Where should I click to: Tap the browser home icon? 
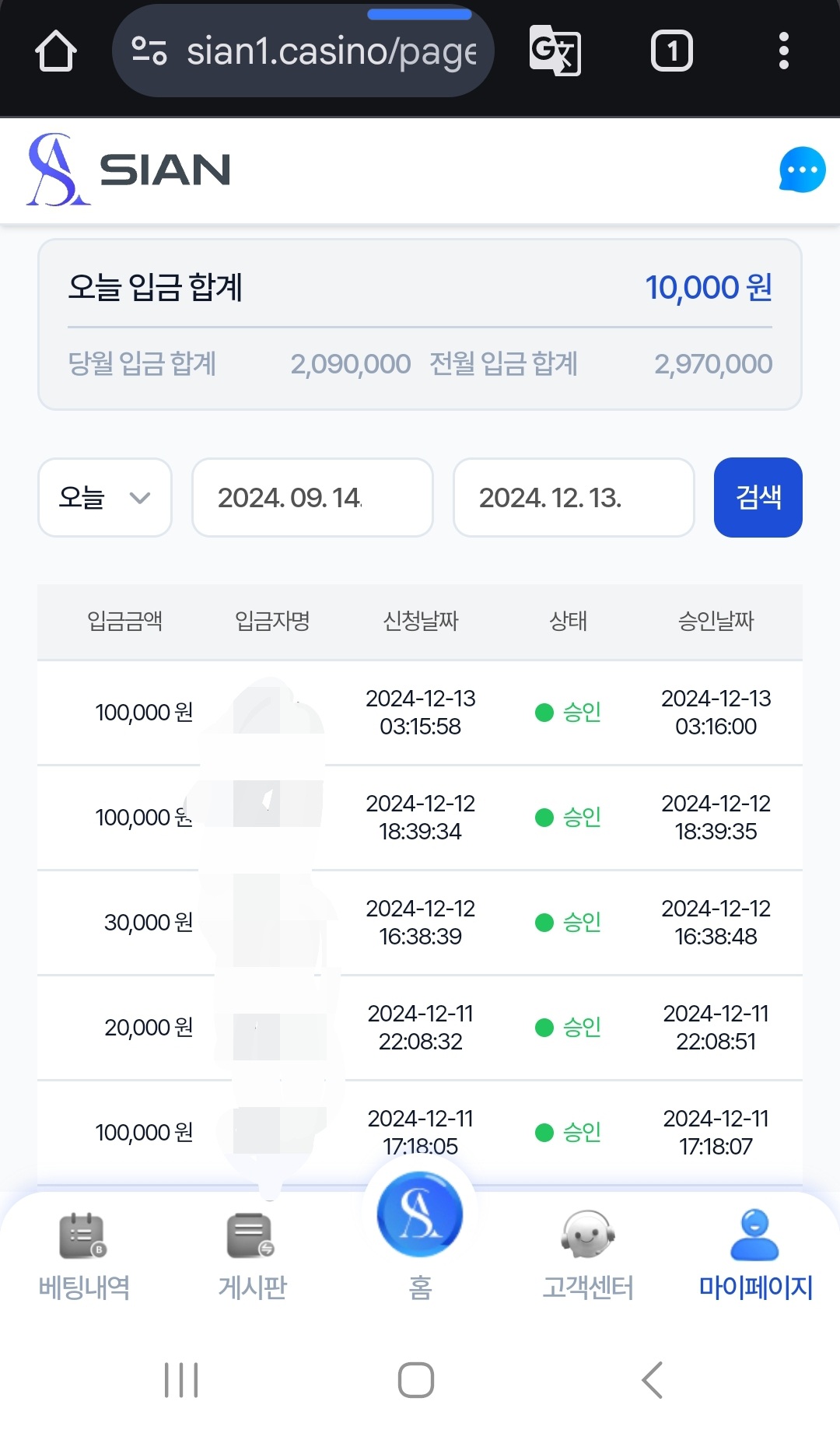coord(56,51)
